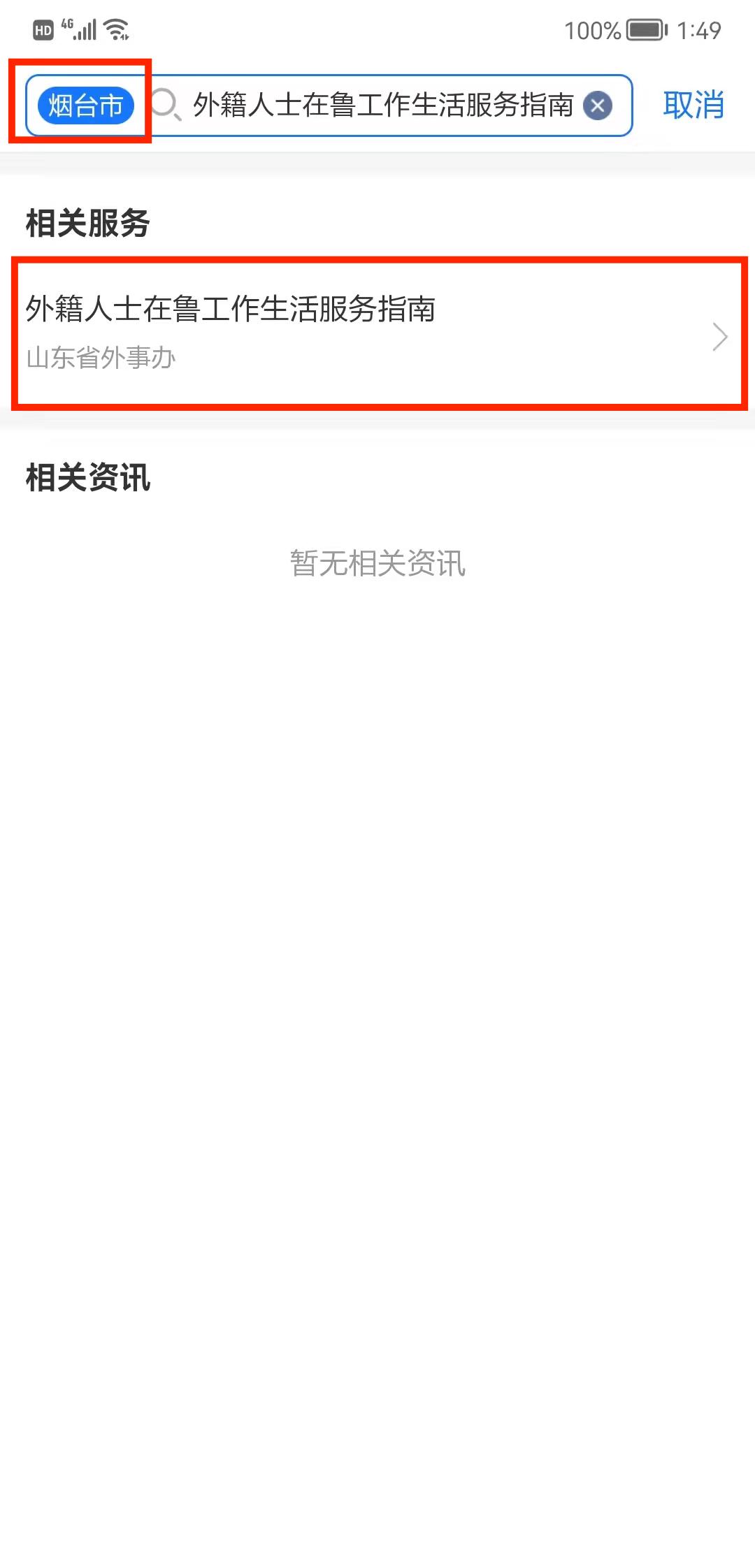Viewport: 755px width, 1568px height.
Task: Tap 取消 to cancel the search
Action: [x=693, y=106]
